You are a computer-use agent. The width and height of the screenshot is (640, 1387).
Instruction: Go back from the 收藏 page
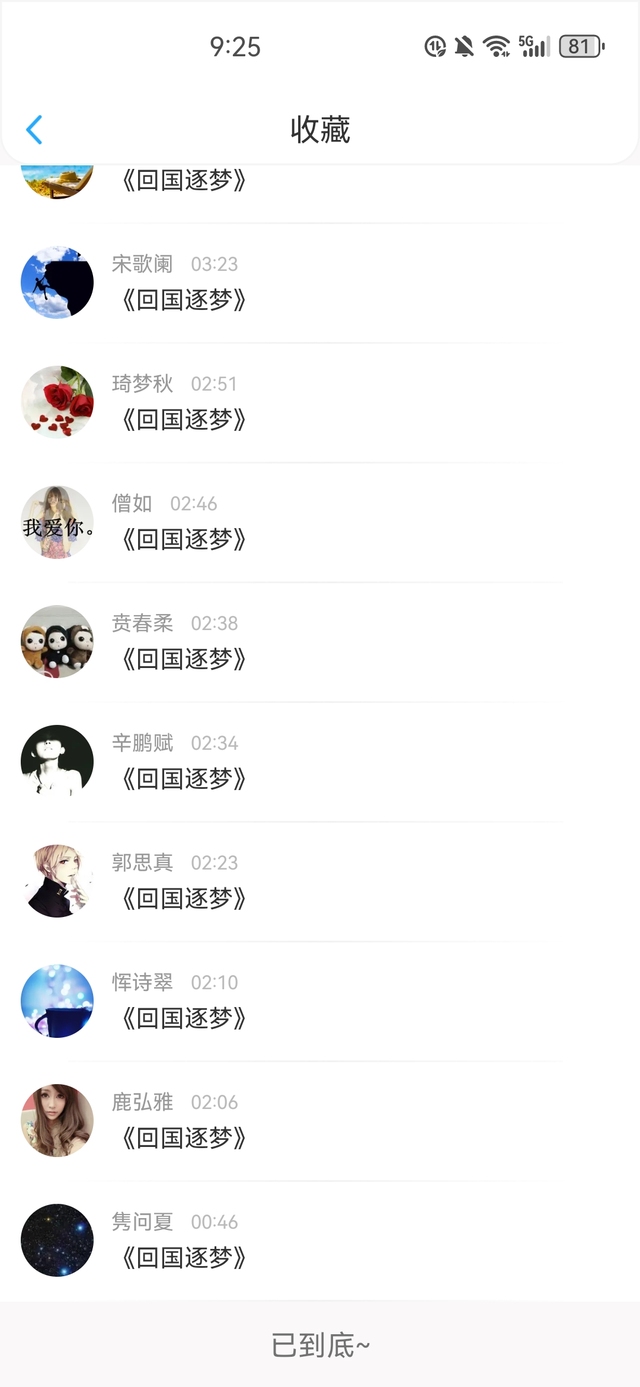click(x=34, y=130)
